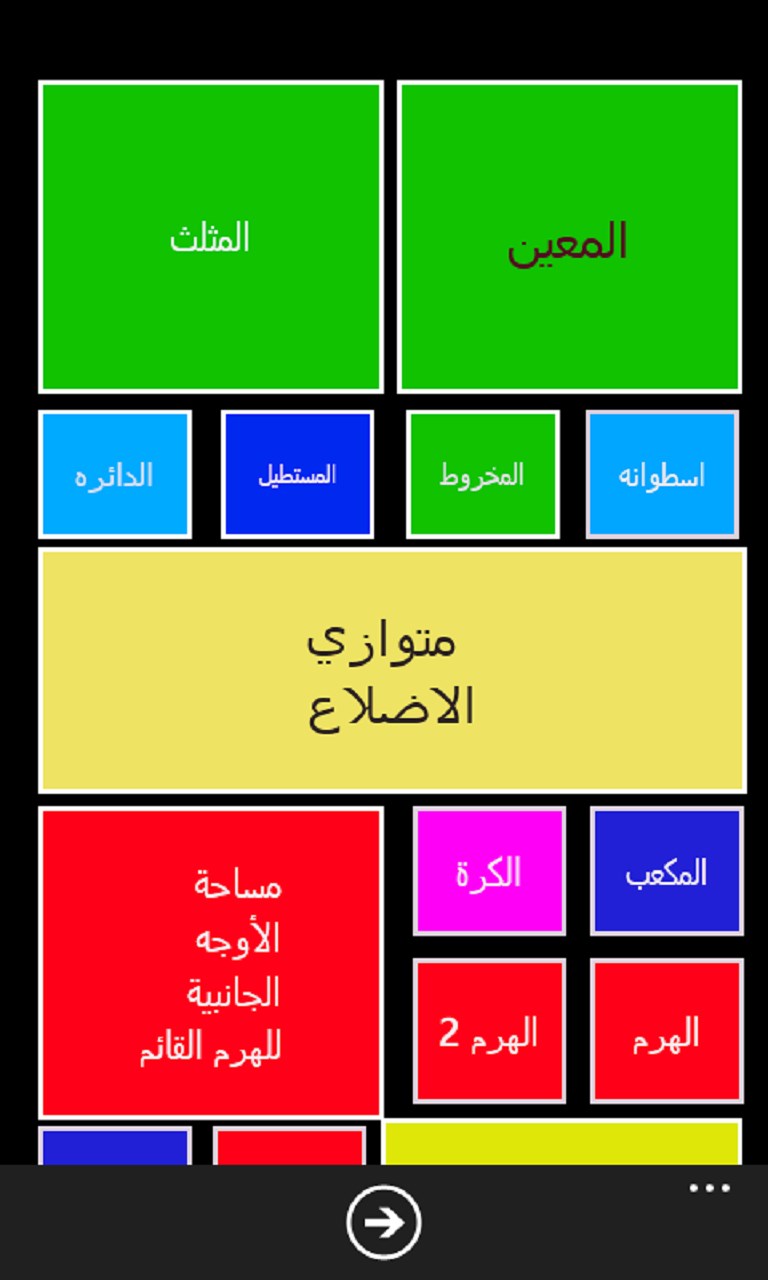Open مساحة الأوجه الجانبية للهرم القائم

coord(210,962)
